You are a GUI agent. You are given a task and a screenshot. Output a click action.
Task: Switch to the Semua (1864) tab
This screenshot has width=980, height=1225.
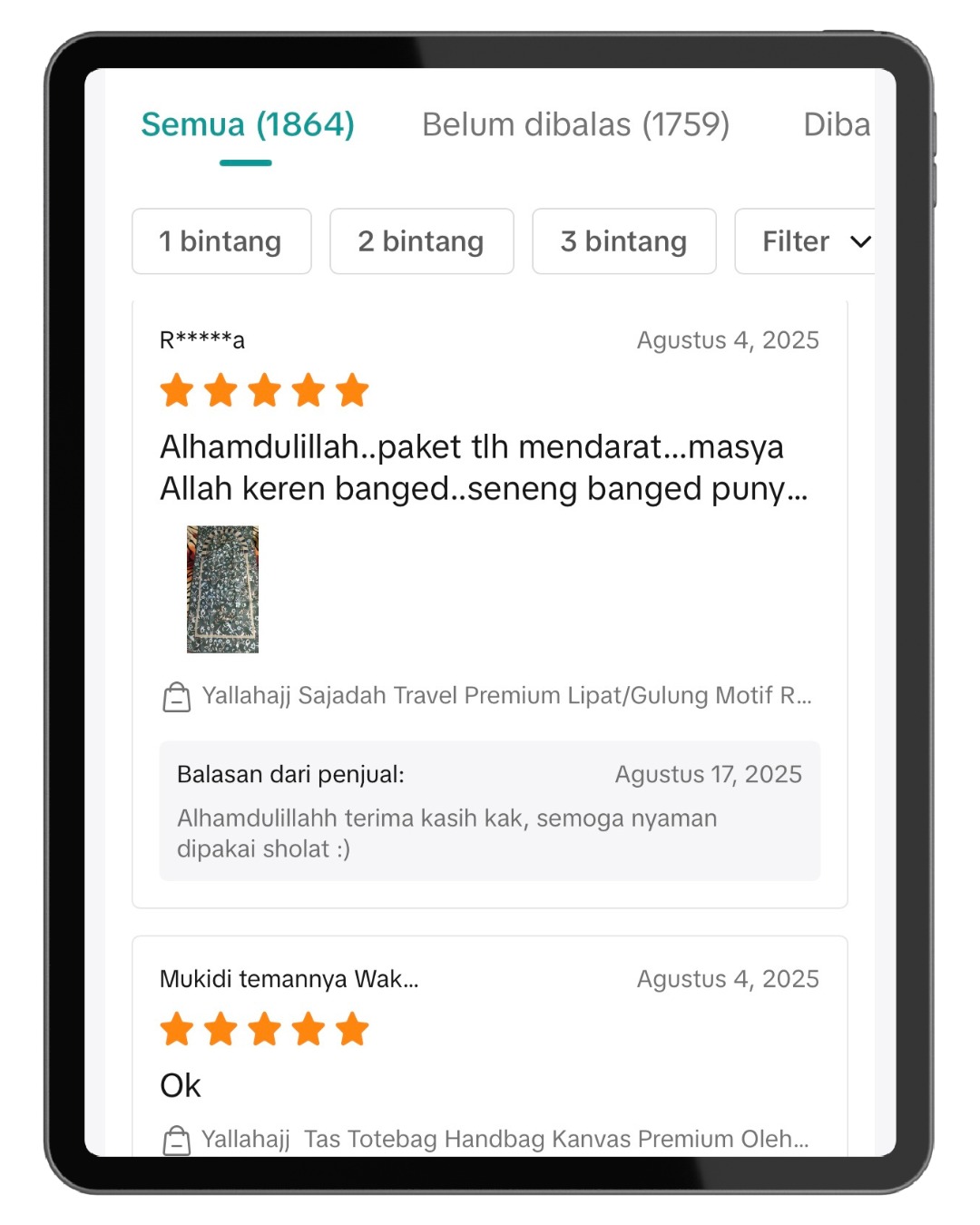[x=247, y=125]
